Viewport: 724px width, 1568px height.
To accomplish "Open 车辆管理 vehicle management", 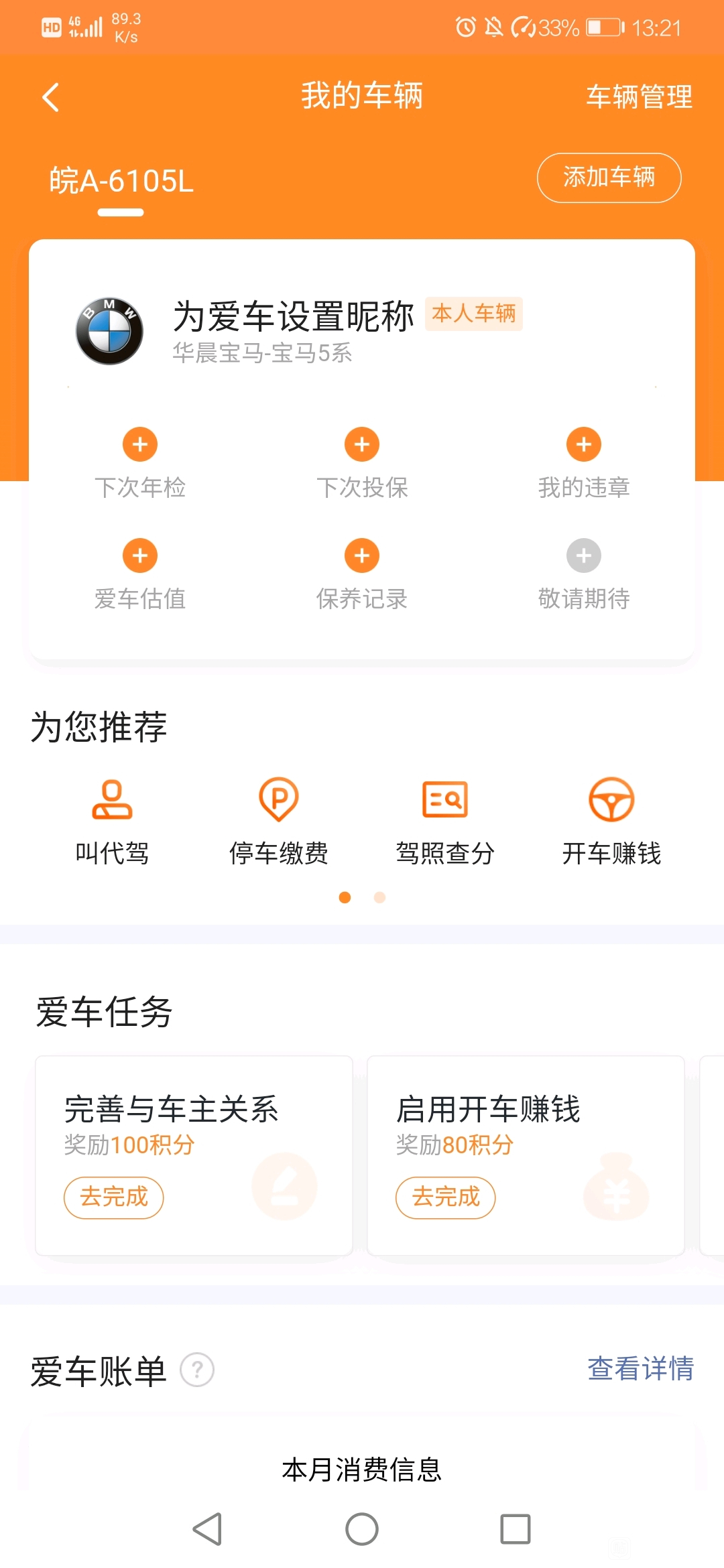I will tap(639, 96).
